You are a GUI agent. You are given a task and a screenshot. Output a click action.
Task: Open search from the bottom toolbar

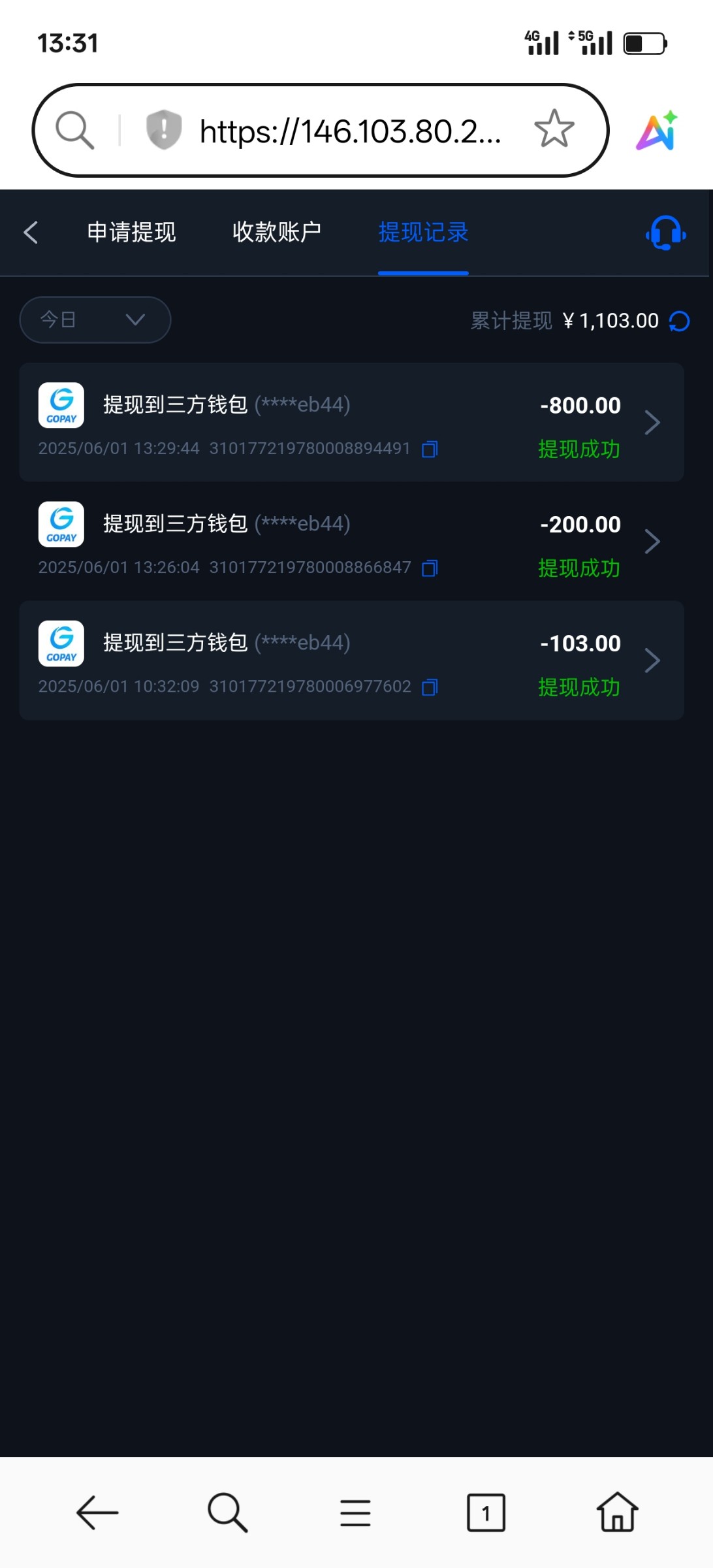pyautogui.click(x=227, y=1512)
